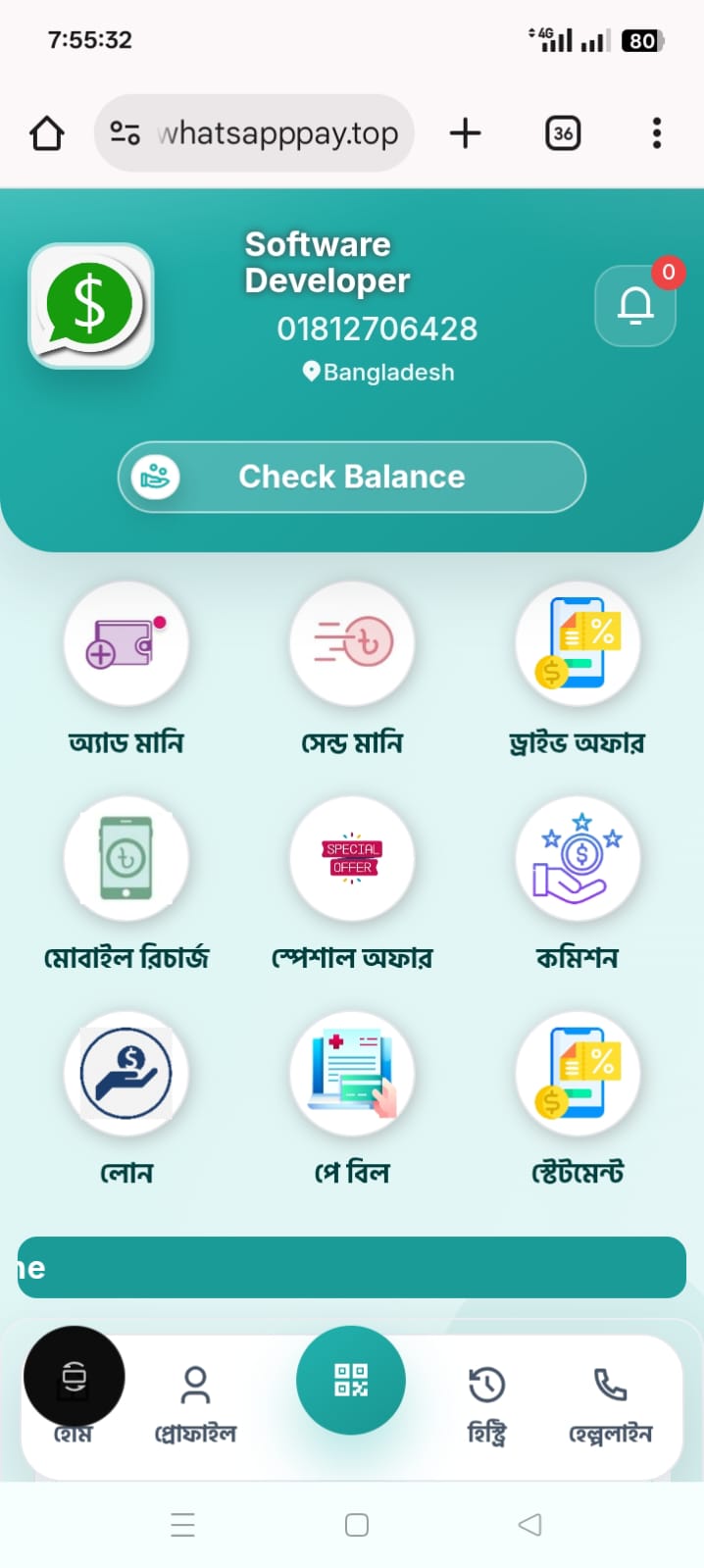
Task: View স্টেটমেন্ট (Statement)
Action: 578,1074
